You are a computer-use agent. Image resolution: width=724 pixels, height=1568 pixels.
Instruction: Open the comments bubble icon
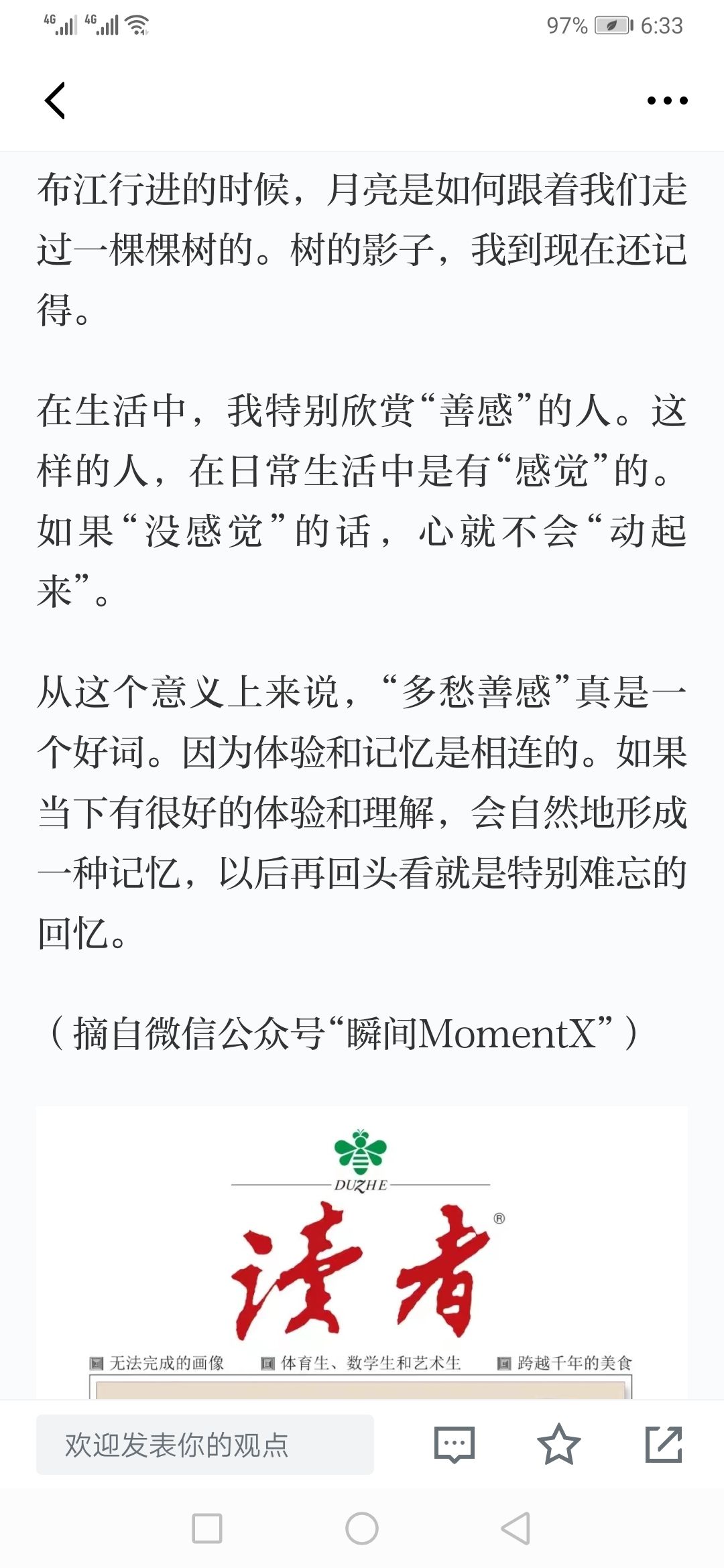(x=455, y=1445)
